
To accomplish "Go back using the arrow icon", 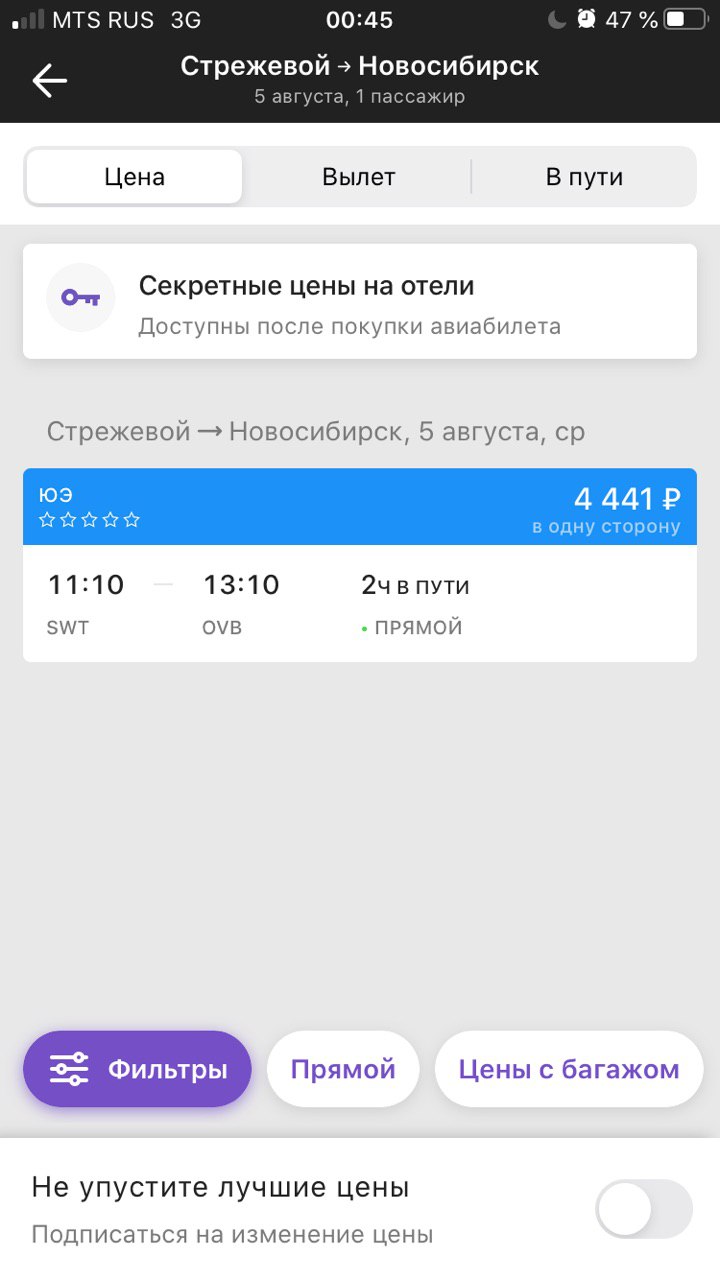I will click(x=49, y=80).
